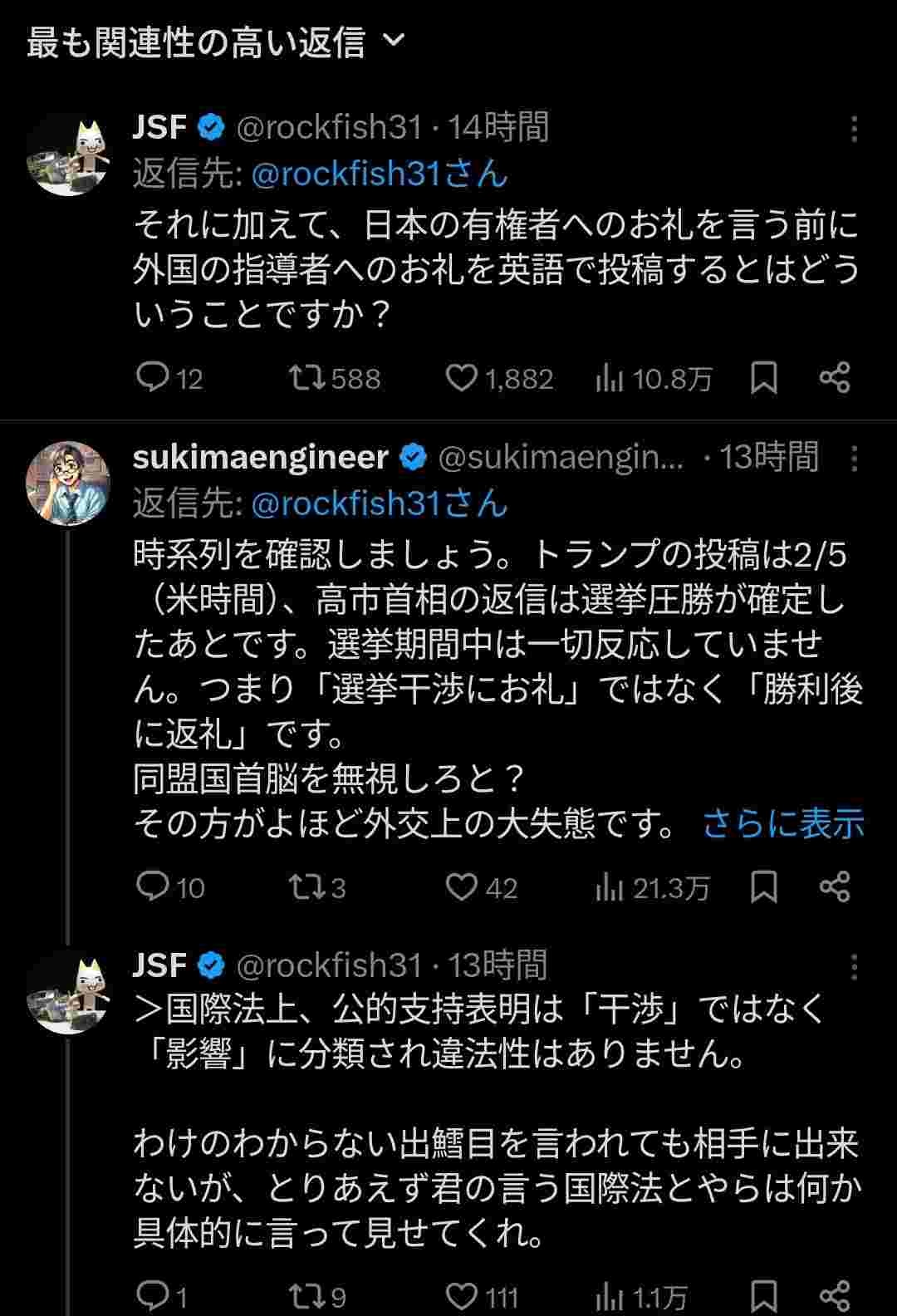Open @rockfish31さん mention under sukimaengineer

tap(379, 503)
